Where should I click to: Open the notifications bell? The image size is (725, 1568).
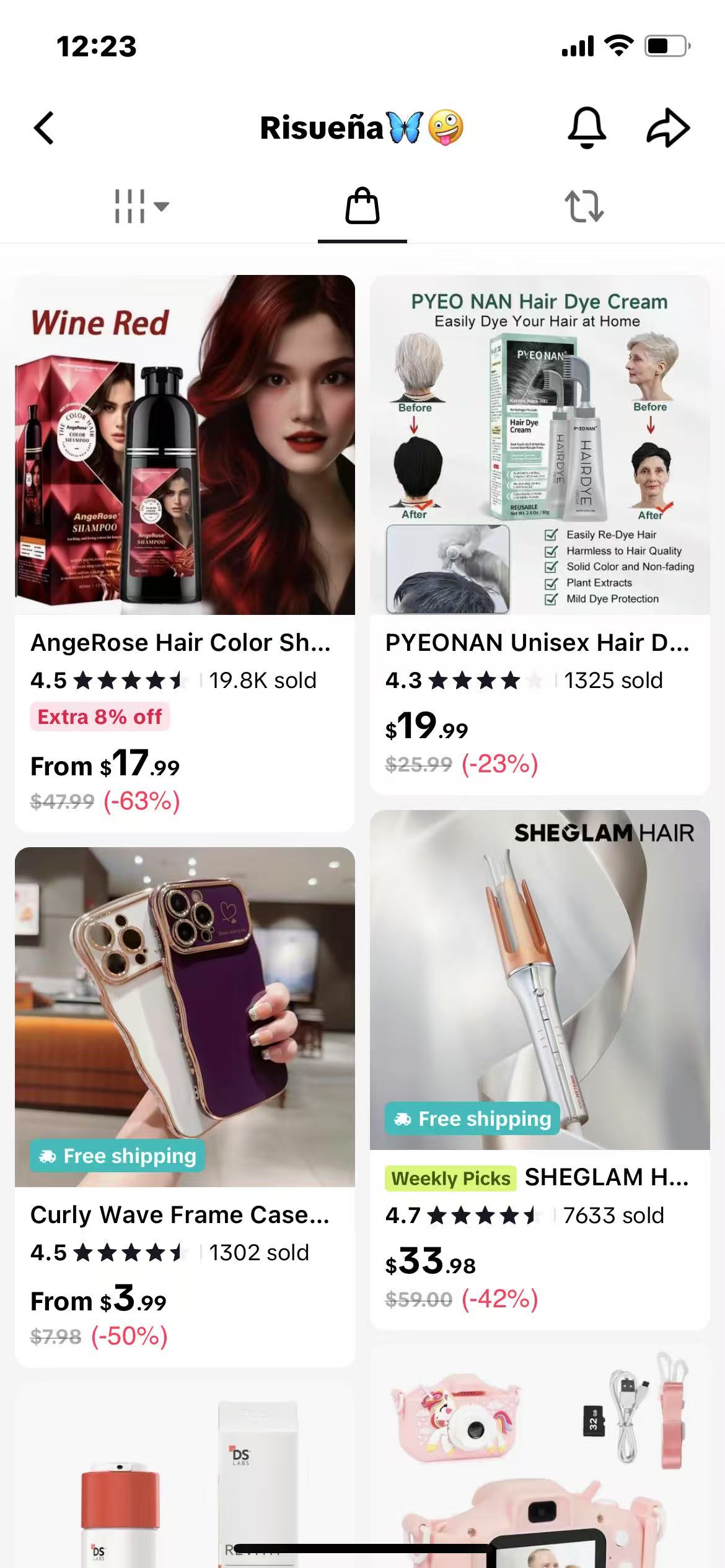click(x=586, y=128)
